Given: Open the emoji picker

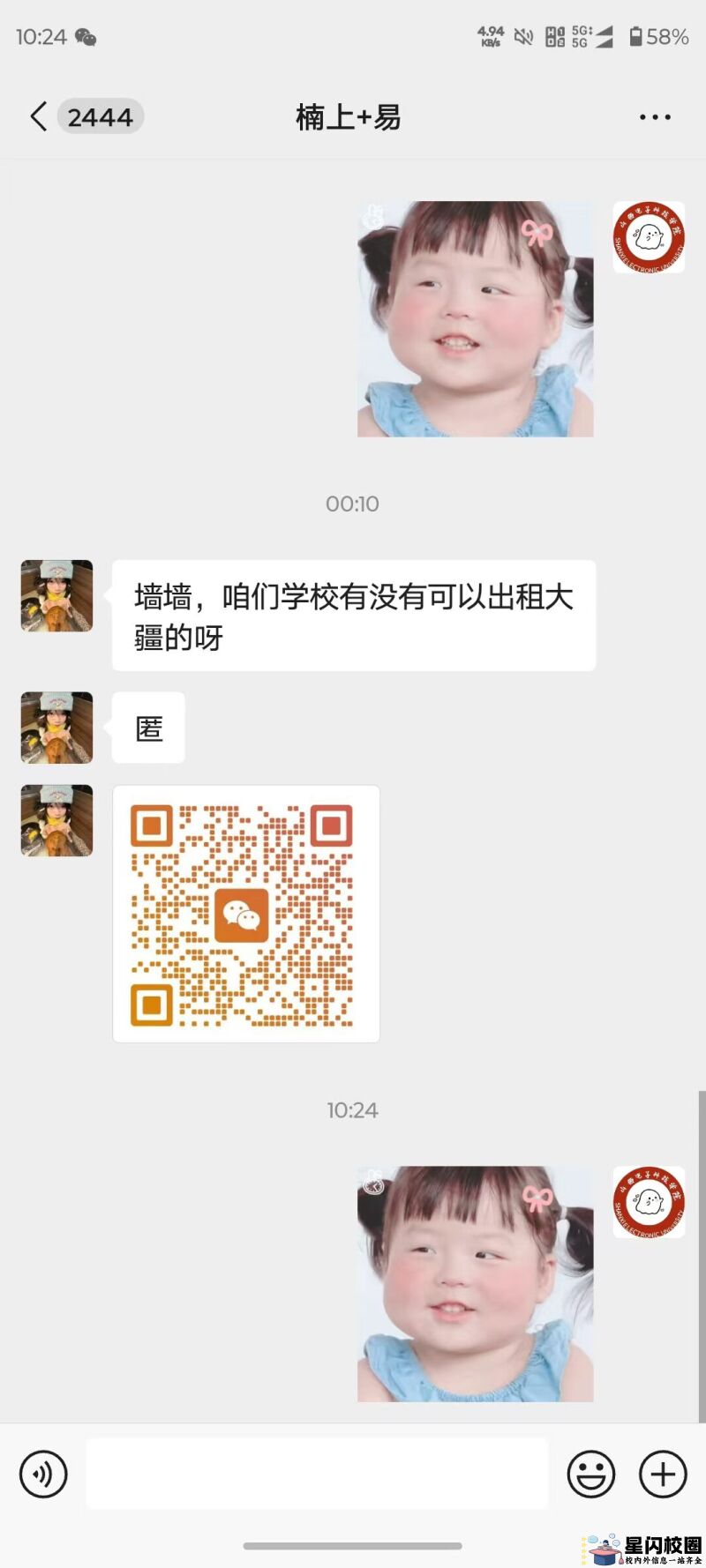Looking at the screenshot, I should (590, 1474).
